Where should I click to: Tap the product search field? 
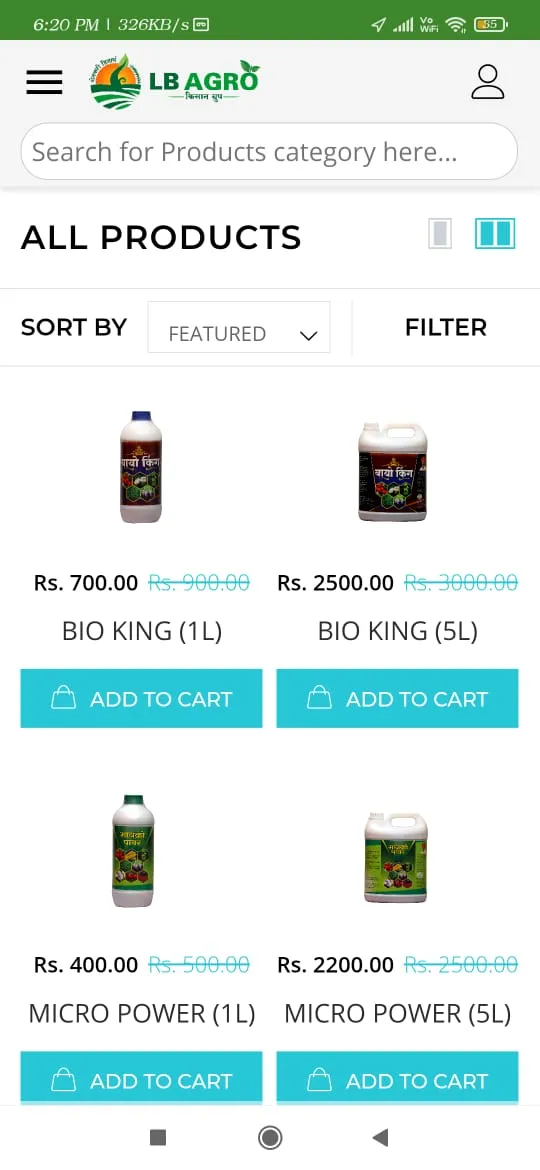pyautogui.click(x=269, y=151)
